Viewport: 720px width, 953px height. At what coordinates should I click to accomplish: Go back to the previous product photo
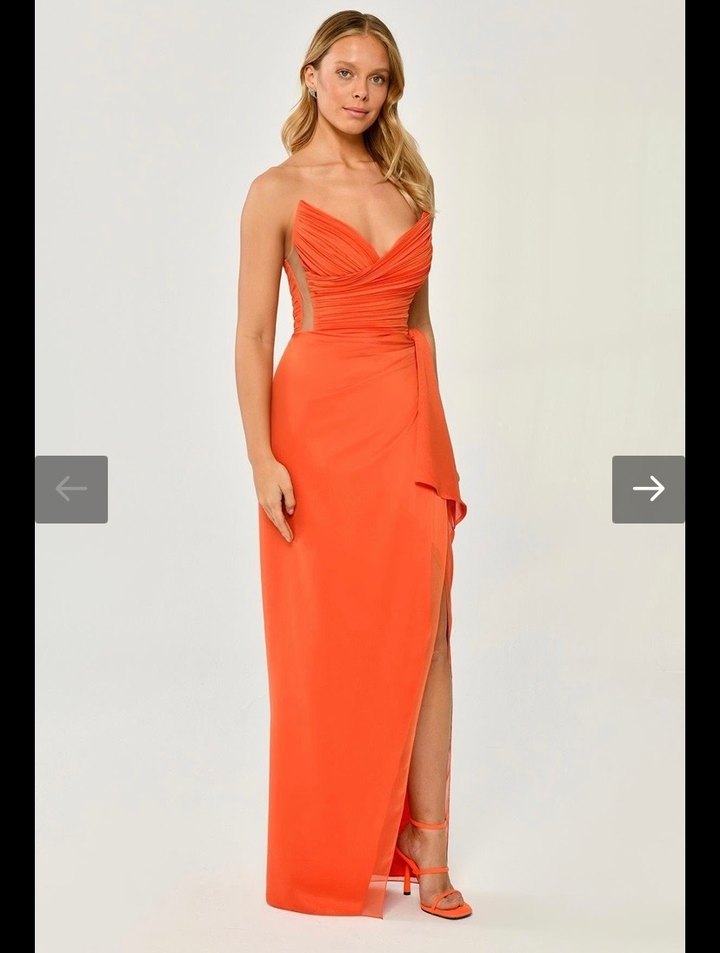tap(71, 489)
